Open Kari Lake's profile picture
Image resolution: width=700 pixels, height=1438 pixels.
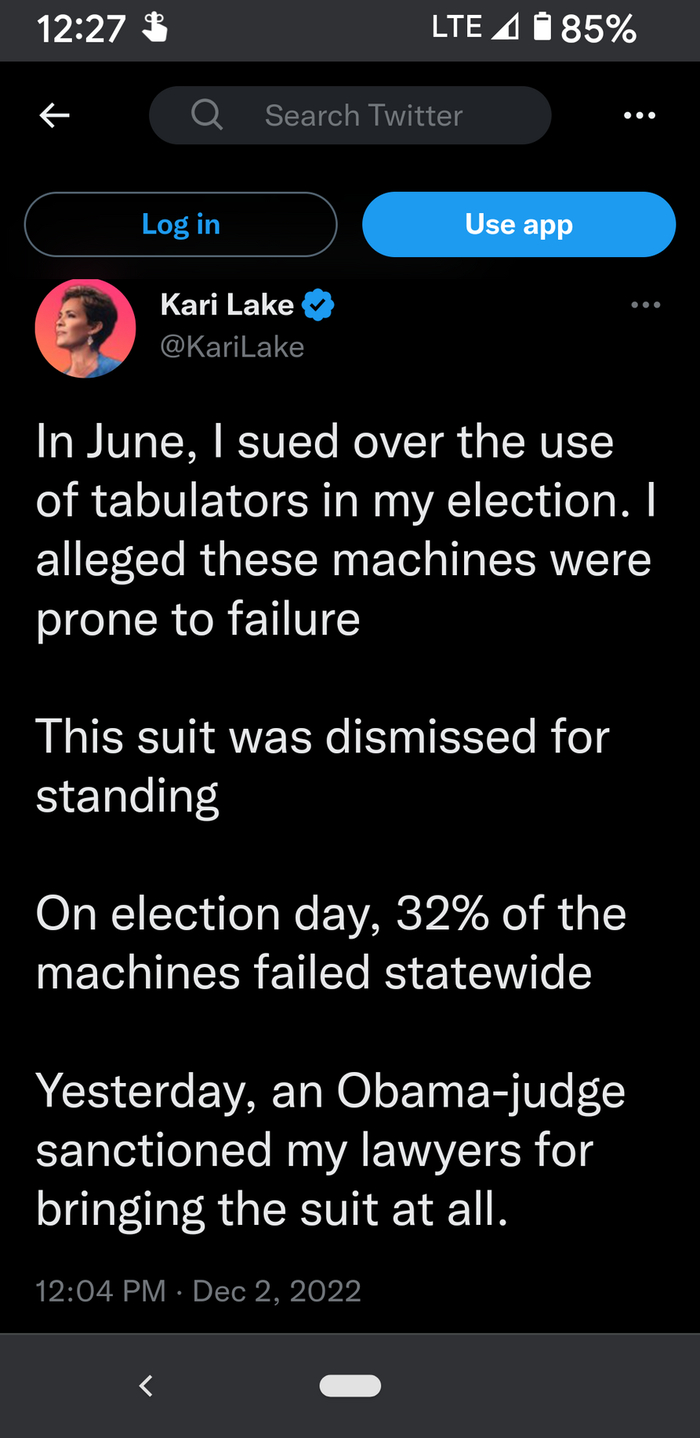[x=85, y=328]
